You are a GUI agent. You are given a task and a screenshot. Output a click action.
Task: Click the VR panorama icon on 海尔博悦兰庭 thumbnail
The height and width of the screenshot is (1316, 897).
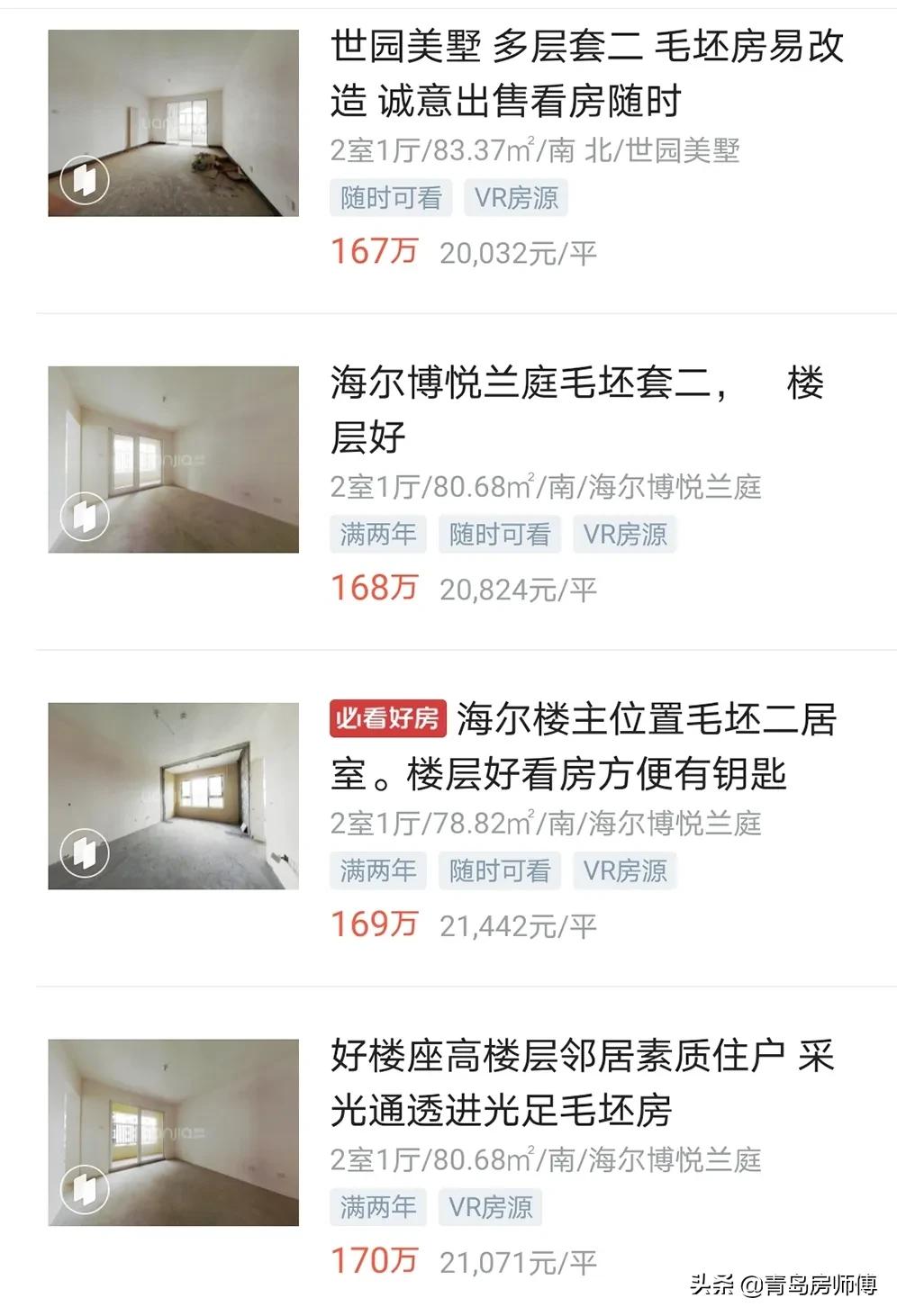pos(84,515)
